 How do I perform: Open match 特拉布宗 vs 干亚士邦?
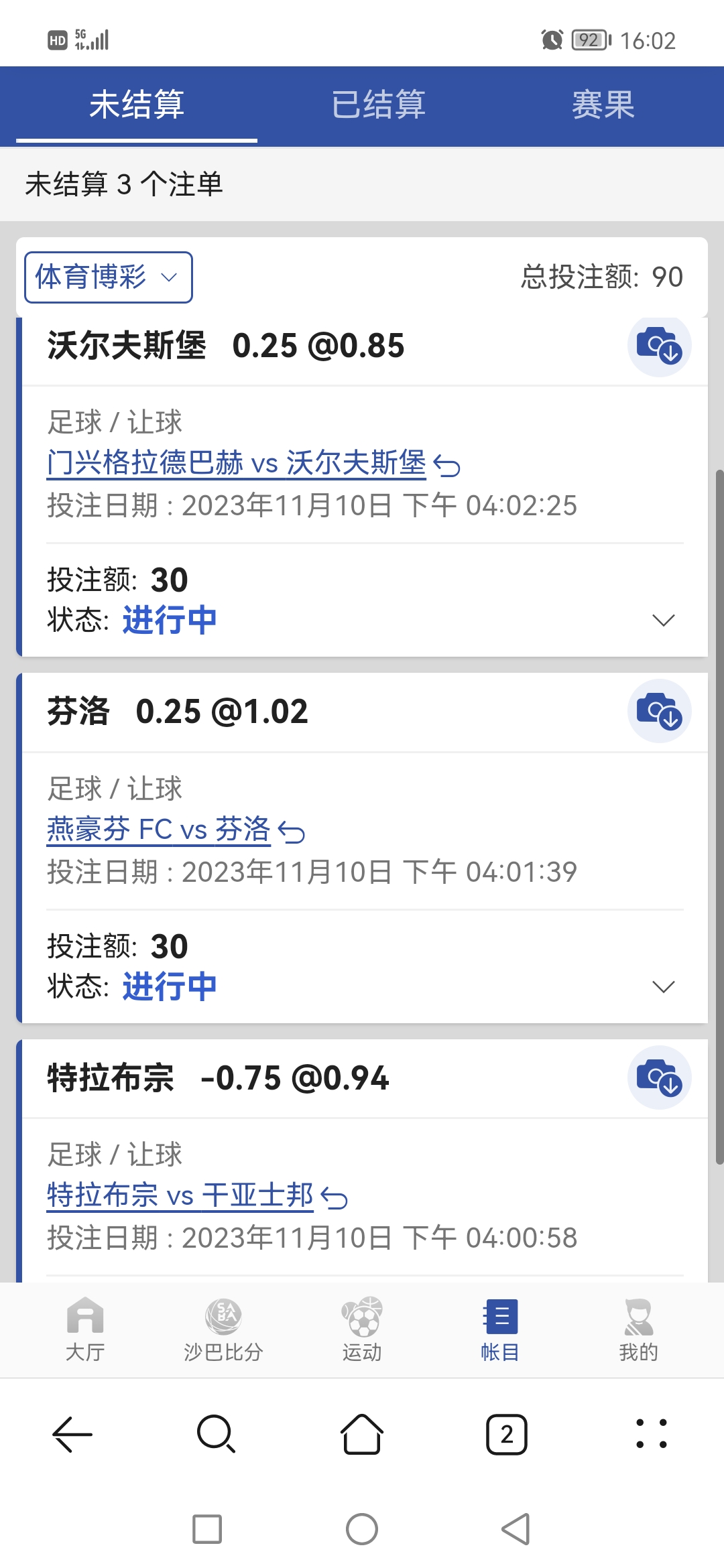point(180,1195)
